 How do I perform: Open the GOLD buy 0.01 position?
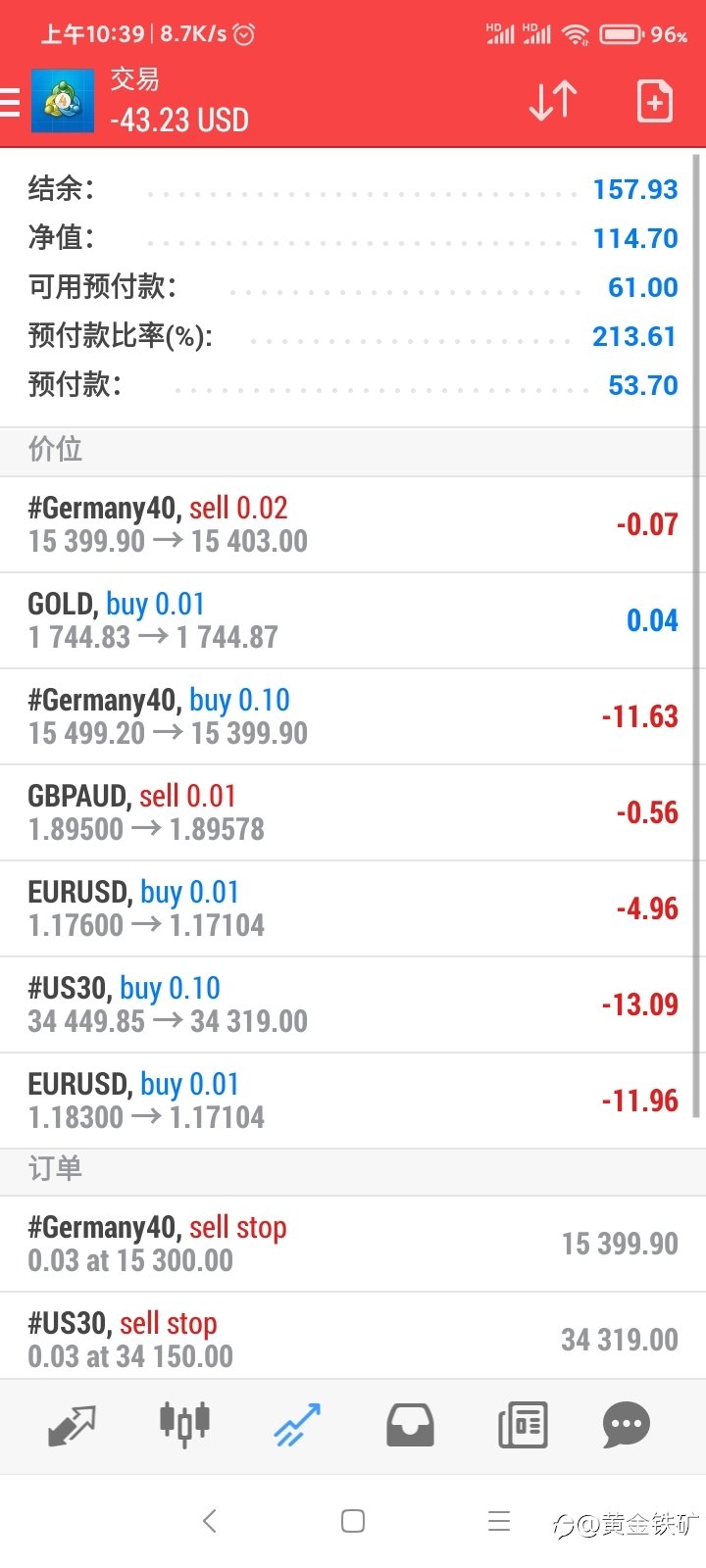(x=353, y=620)
